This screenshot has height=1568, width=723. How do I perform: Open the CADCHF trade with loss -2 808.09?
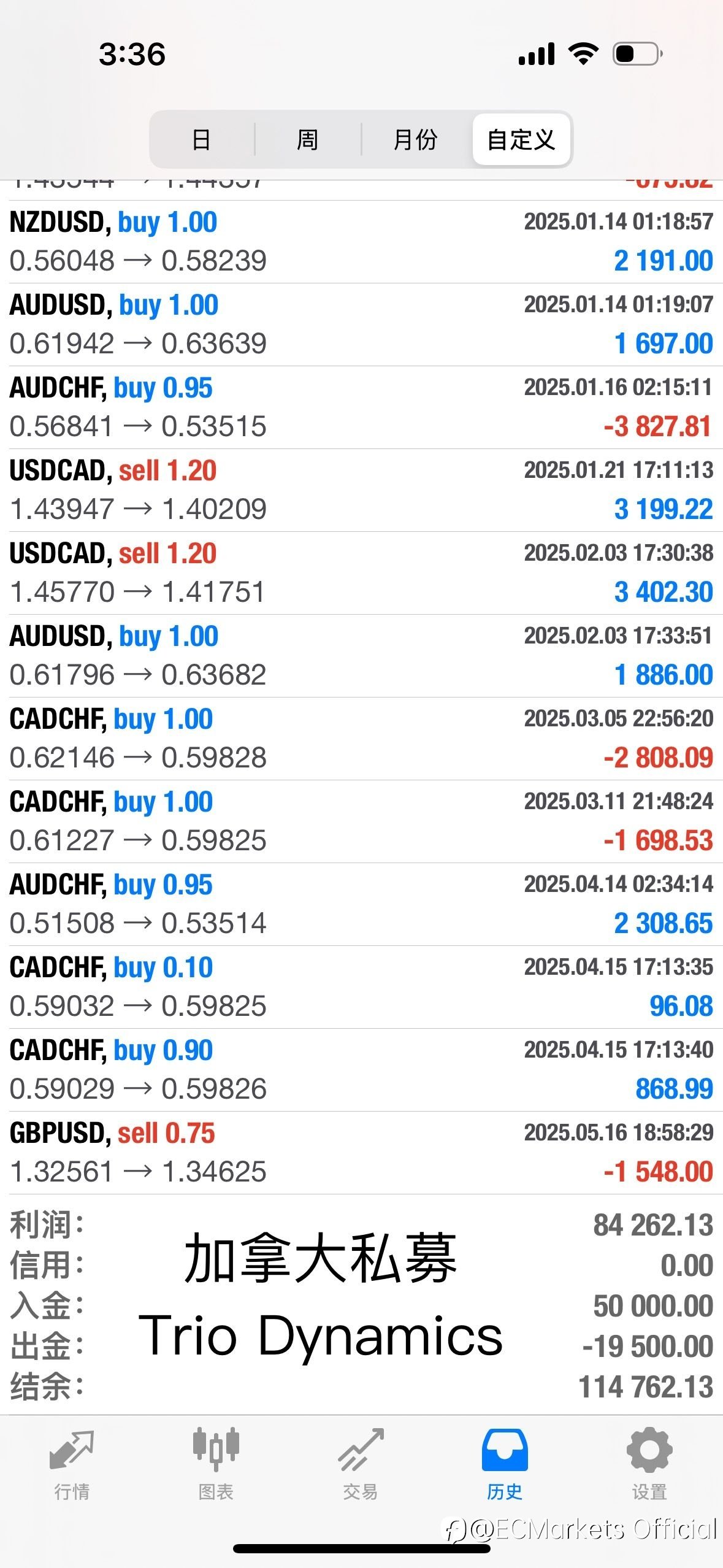[x=361, y=739]
